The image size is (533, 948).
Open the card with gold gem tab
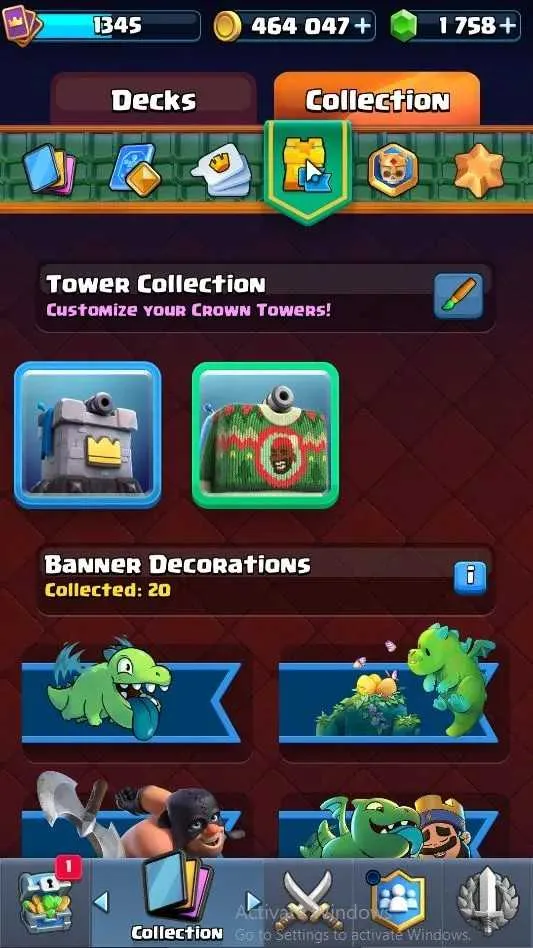(135, 169)
